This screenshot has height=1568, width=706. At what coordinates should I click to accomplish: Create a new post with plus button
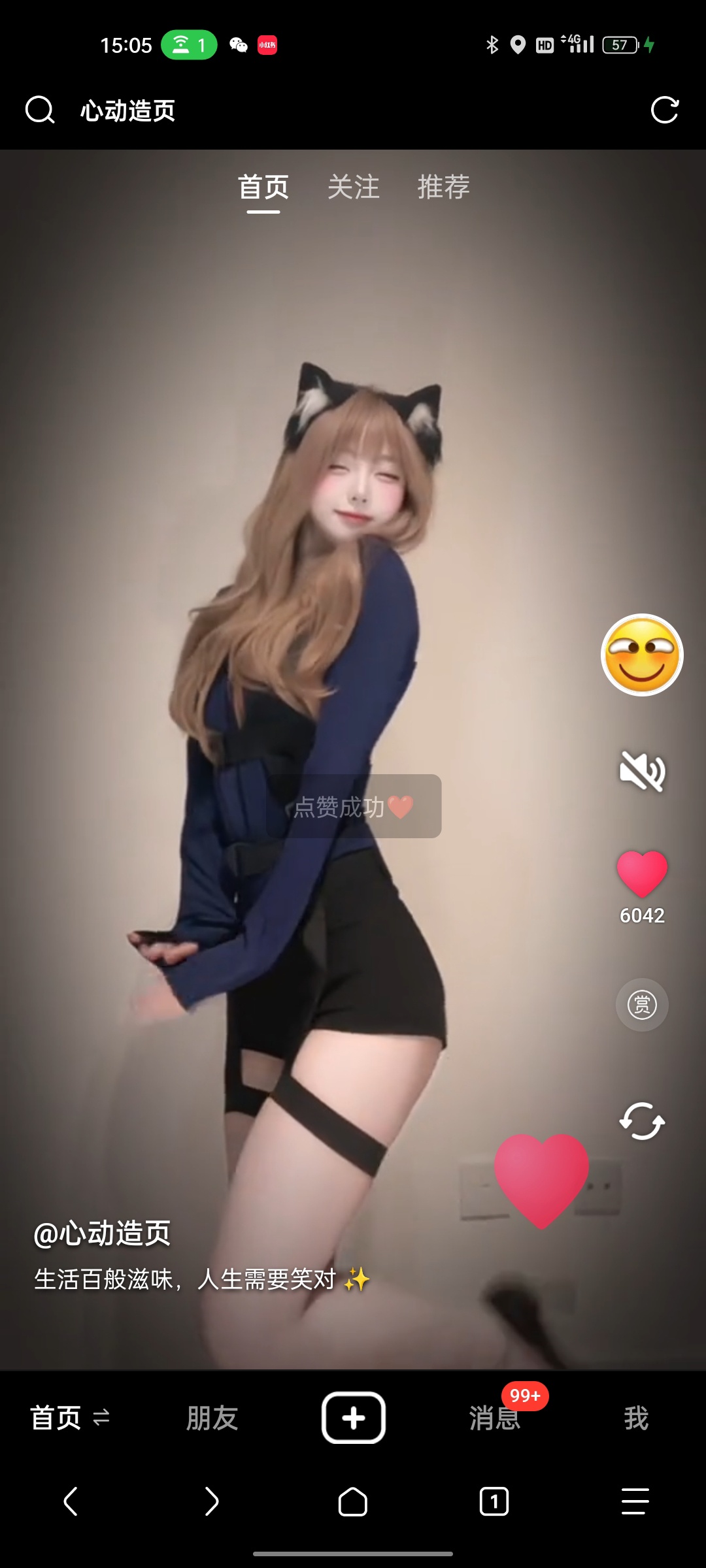pyautogui.click(x=353, y=1418)
